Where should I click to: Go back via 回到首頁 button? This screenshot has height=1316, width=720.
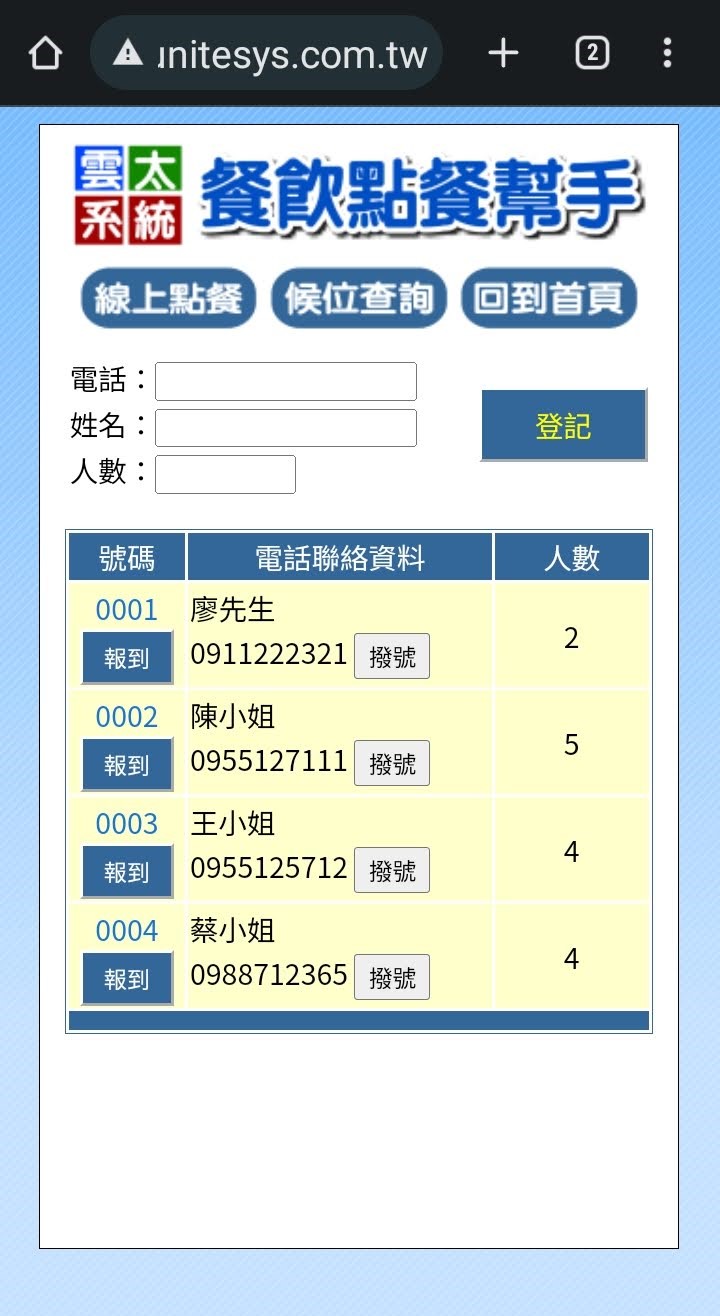click(x=548, y=298)
